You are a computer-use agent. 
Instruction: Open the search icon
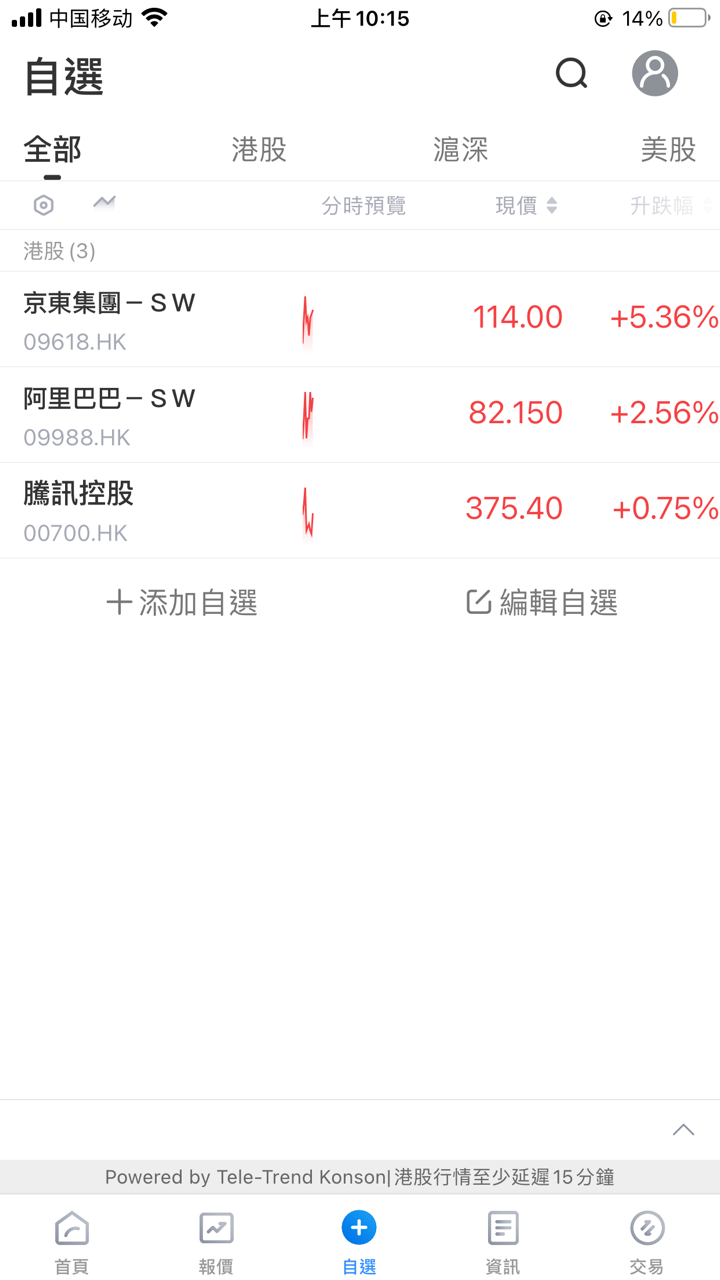[571, 73]
